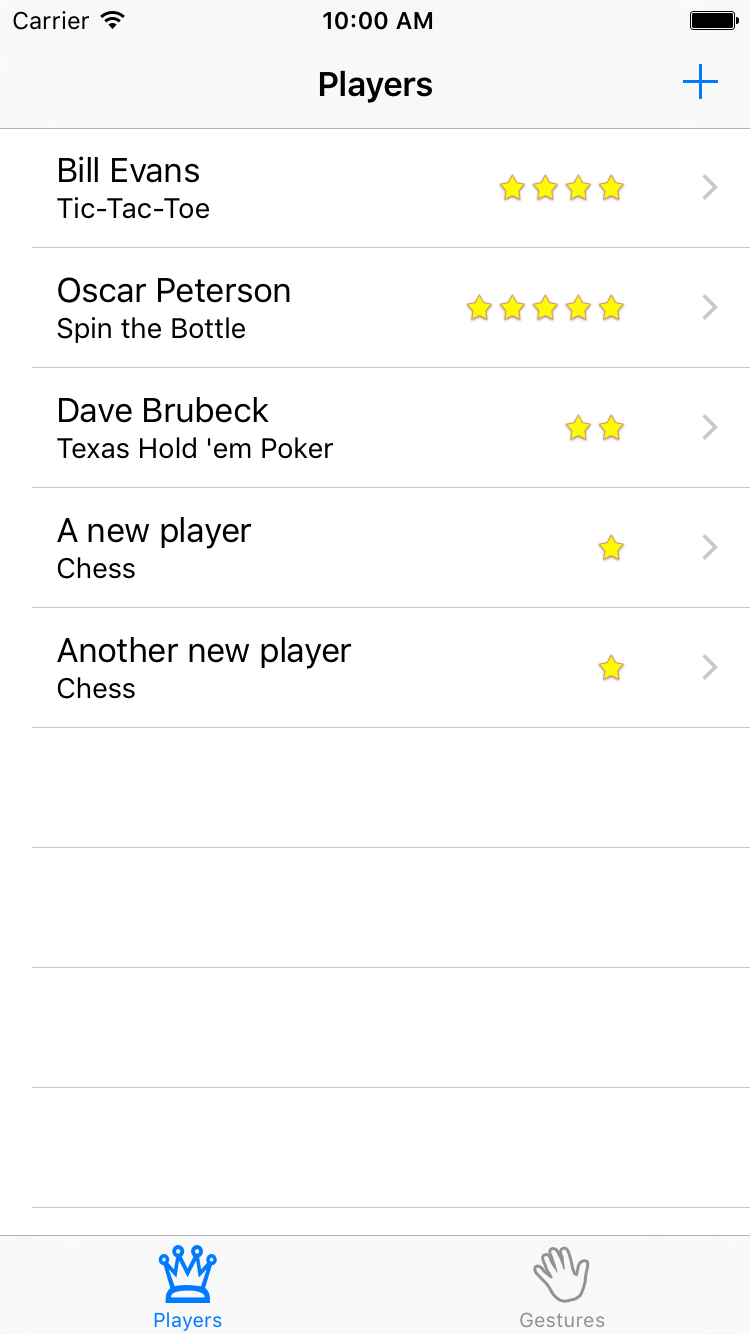Tap the + icon to add a new player
750x1334 pixels.
(700, 82)
